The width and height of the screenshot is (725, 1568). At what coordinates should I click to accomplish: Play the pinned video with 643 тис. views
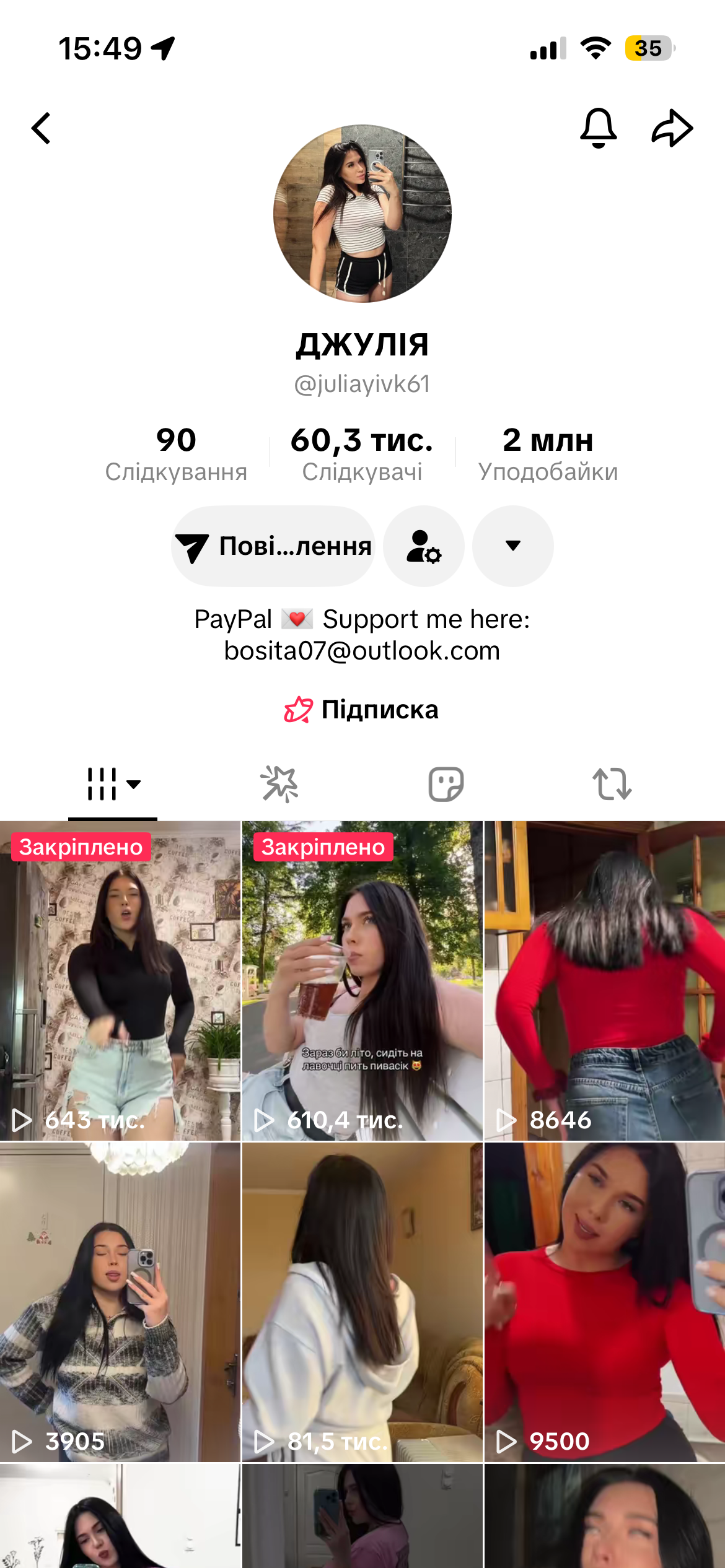(120, 981)
